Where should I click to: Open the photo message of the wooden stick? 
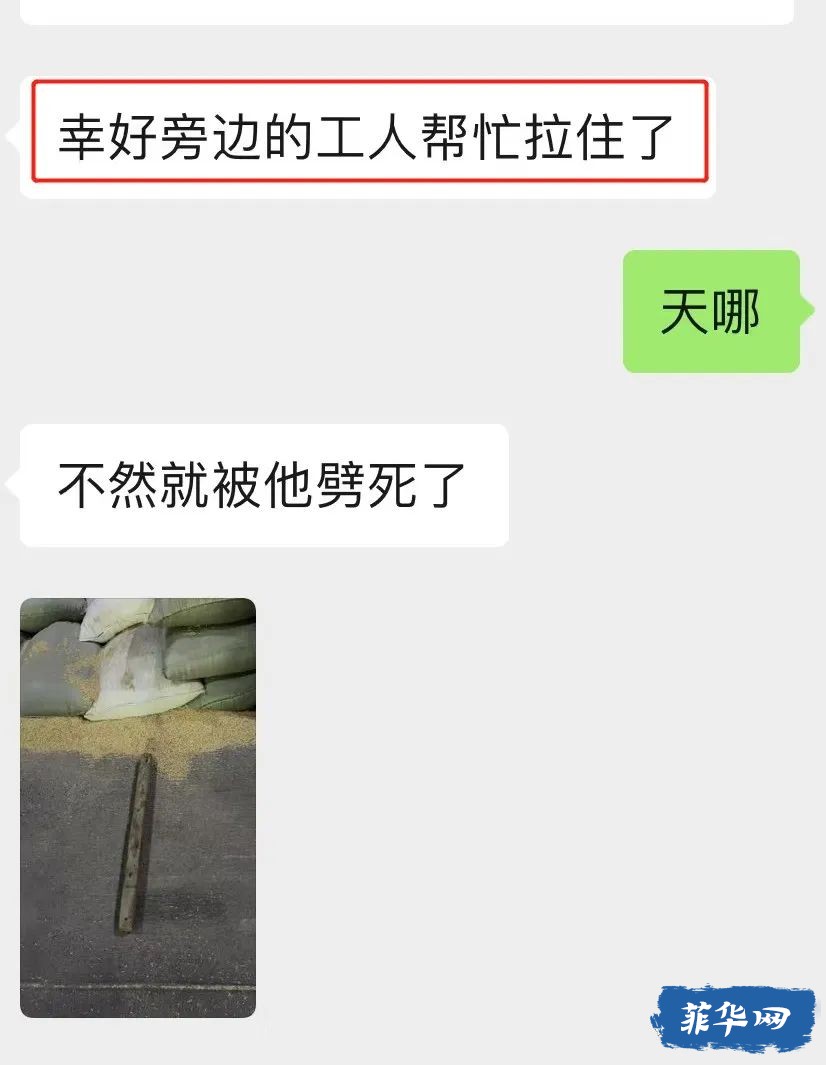coord(138,807)
